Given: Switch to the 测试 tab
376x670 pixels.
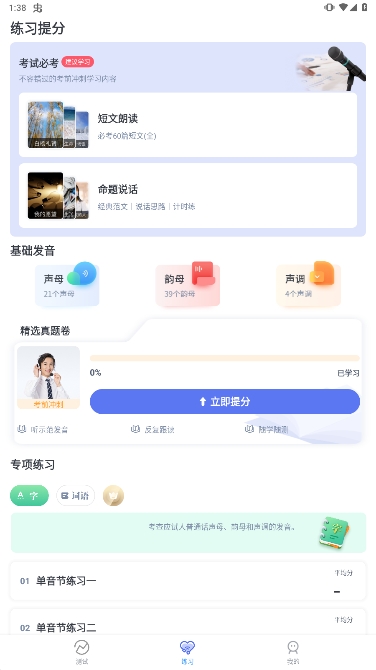Looking at the screenshot, I should point(81,652).
